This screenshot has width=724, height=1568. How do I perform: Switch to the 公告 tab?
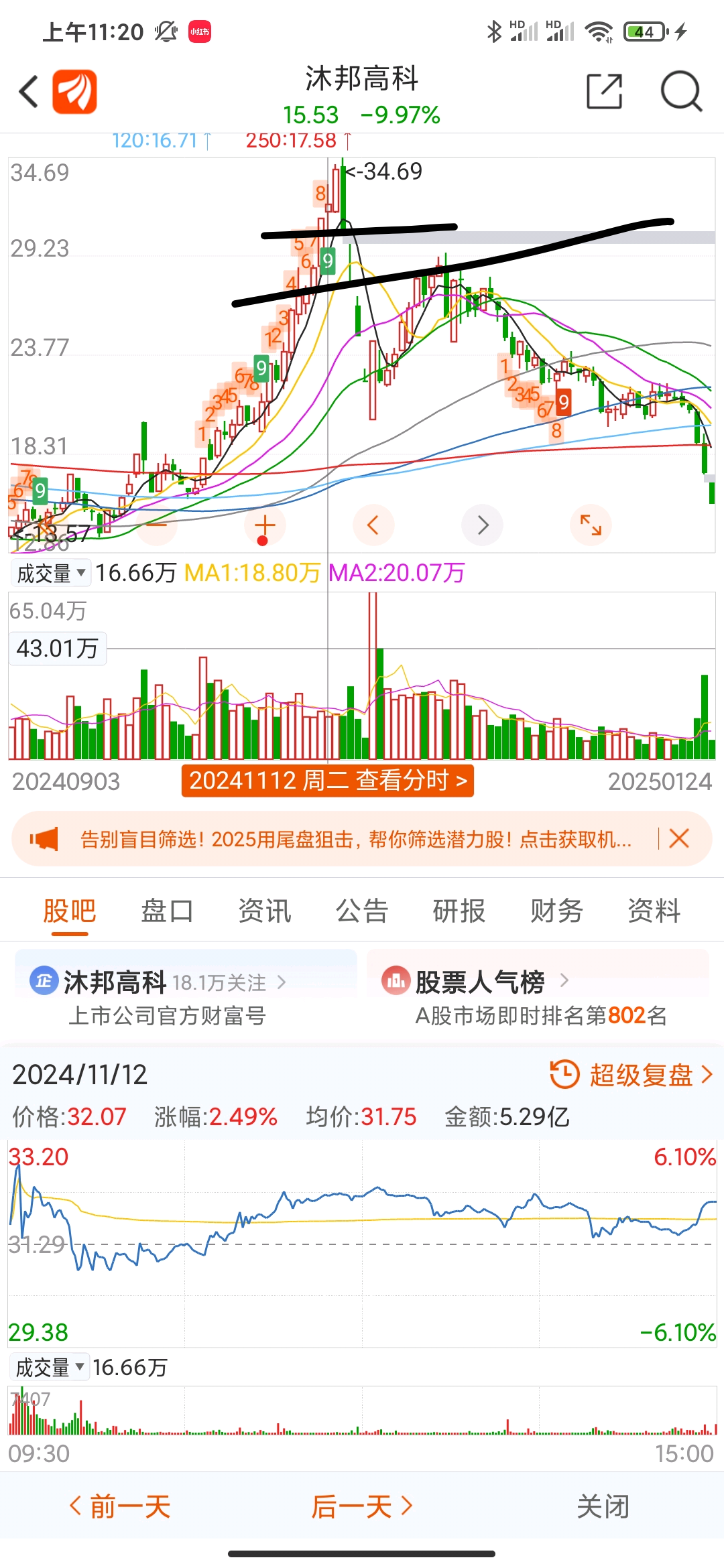tap(362, 911)
